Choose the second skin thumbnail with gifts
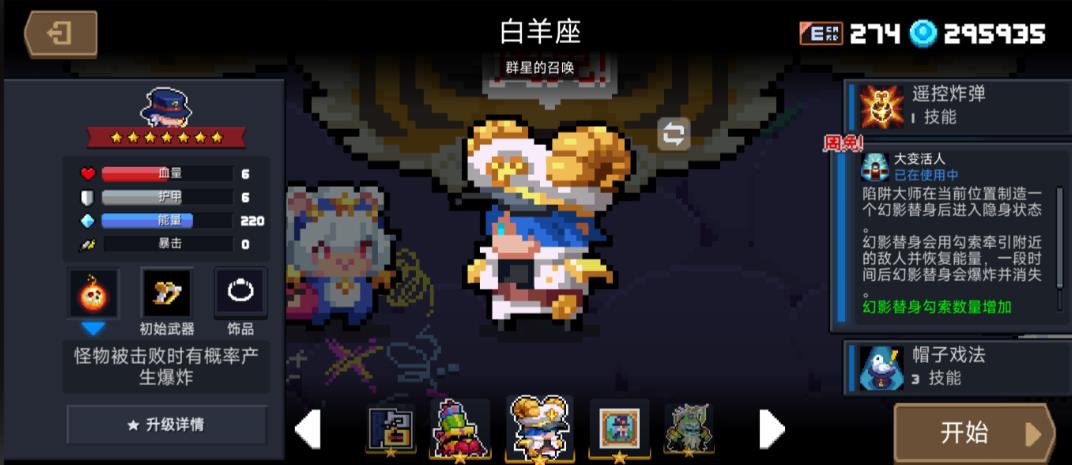Screen dimensions: 1072x465 tap(460, 429)
